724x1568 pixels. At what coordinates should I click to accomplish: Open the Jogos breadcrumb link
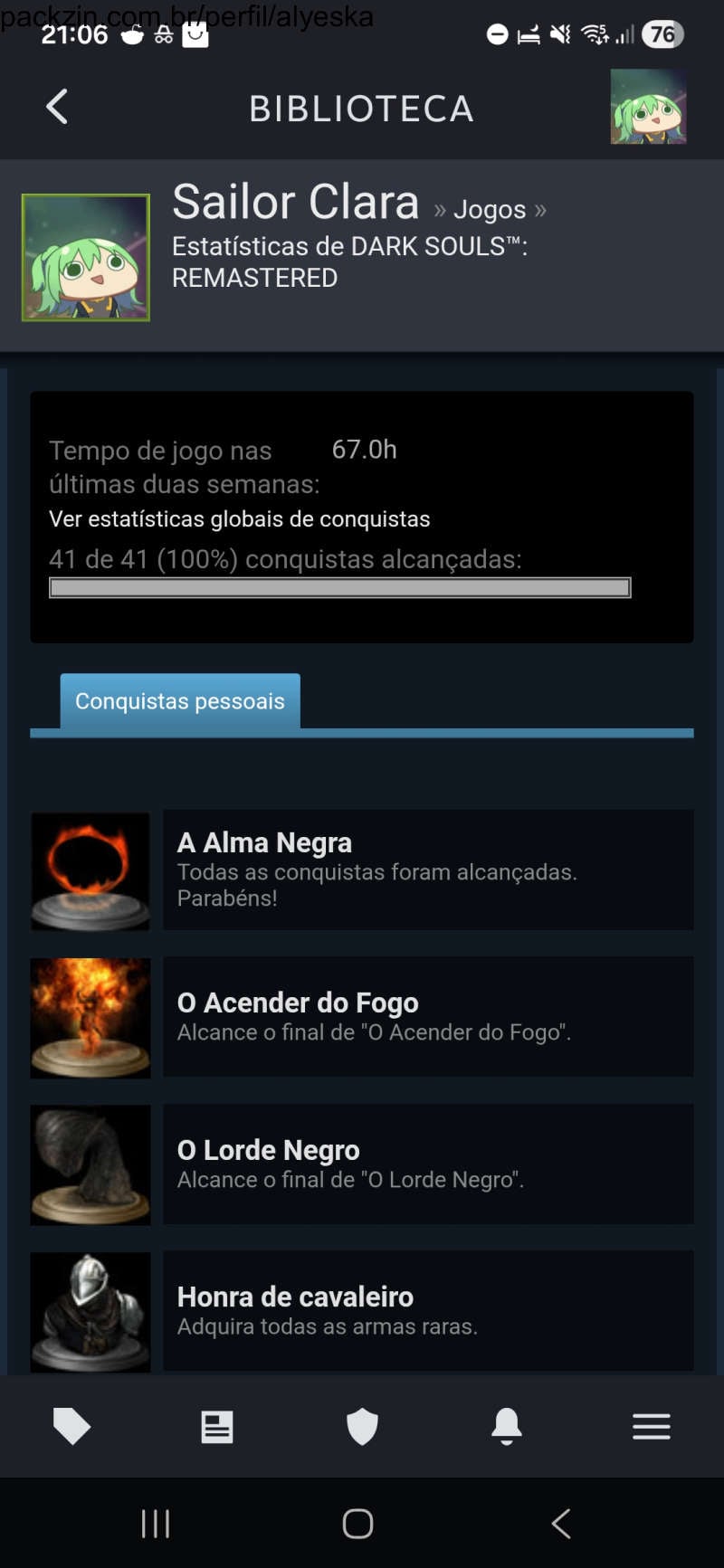click(489, 210)
